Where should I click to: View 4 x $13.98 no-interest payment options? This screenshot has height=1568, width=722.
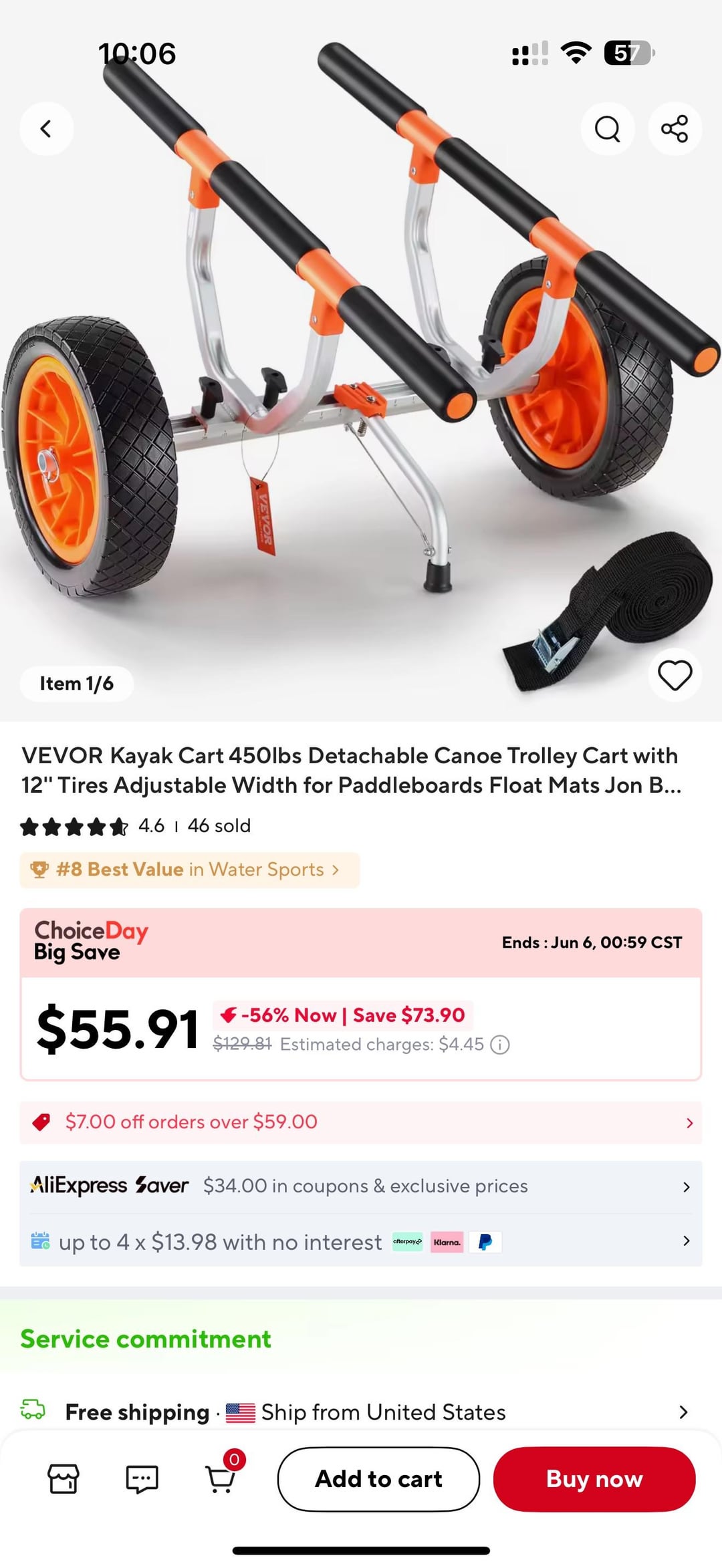click(x=360, y=1242)
